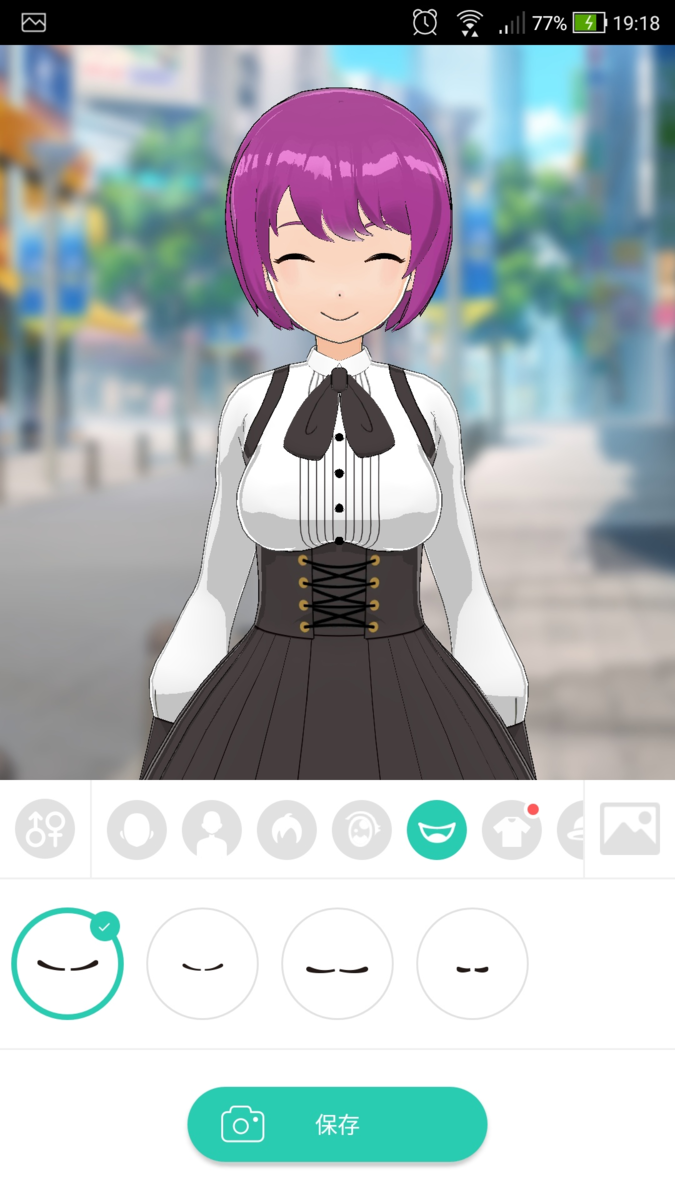Image resolution: width=675 pixels, height=1200 pixels.
Task: Switch to the eyes category
Action: point(362,830)
